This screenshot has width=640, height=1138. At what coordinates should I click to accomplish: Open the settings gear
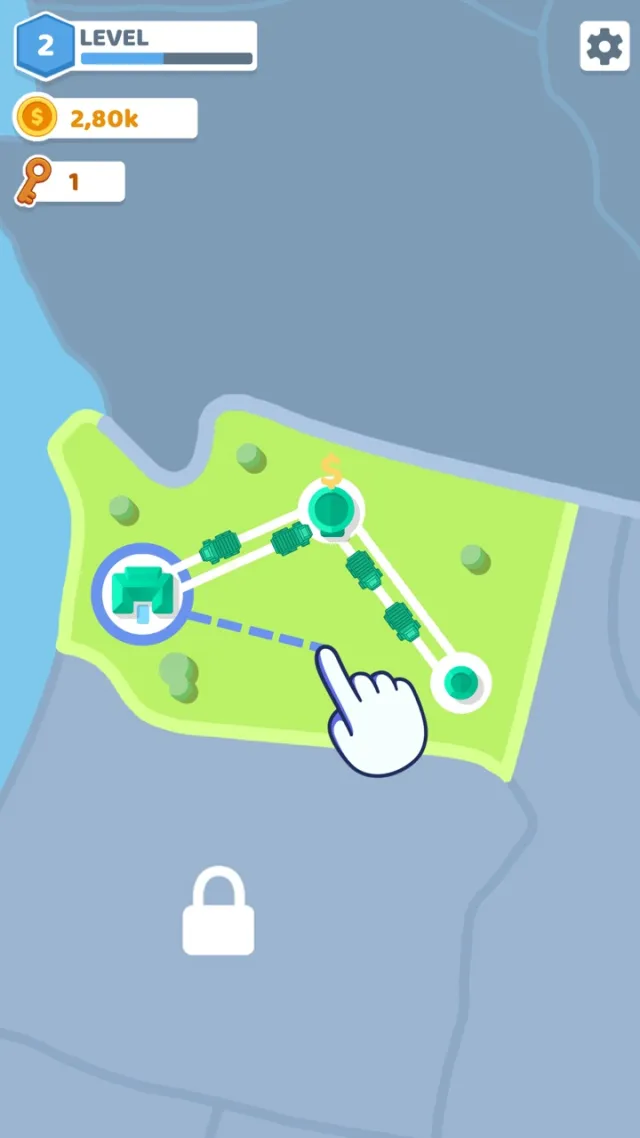604,46
